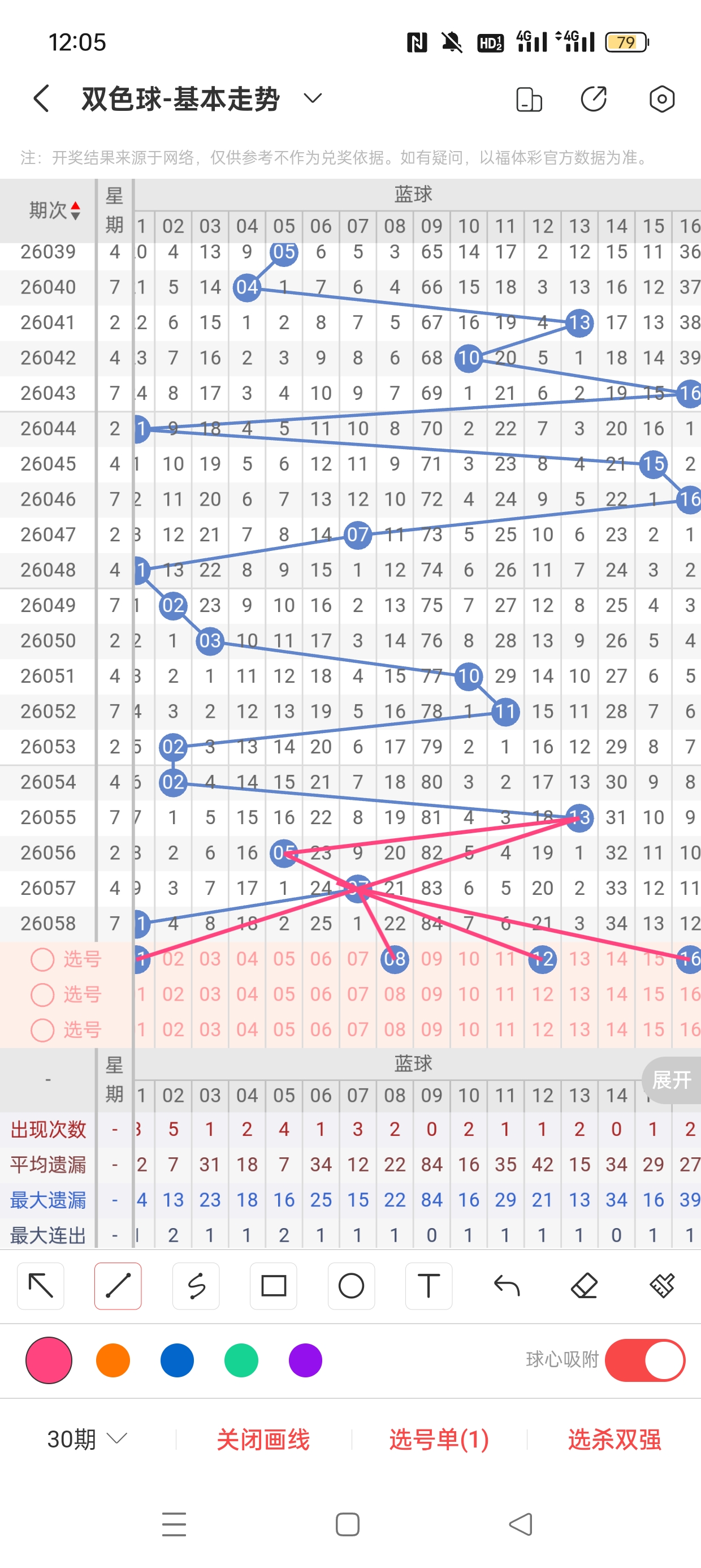Go back using the top-left arrow
The width and height of the screenshot is (701, 1568).
(x=41, y=98)
